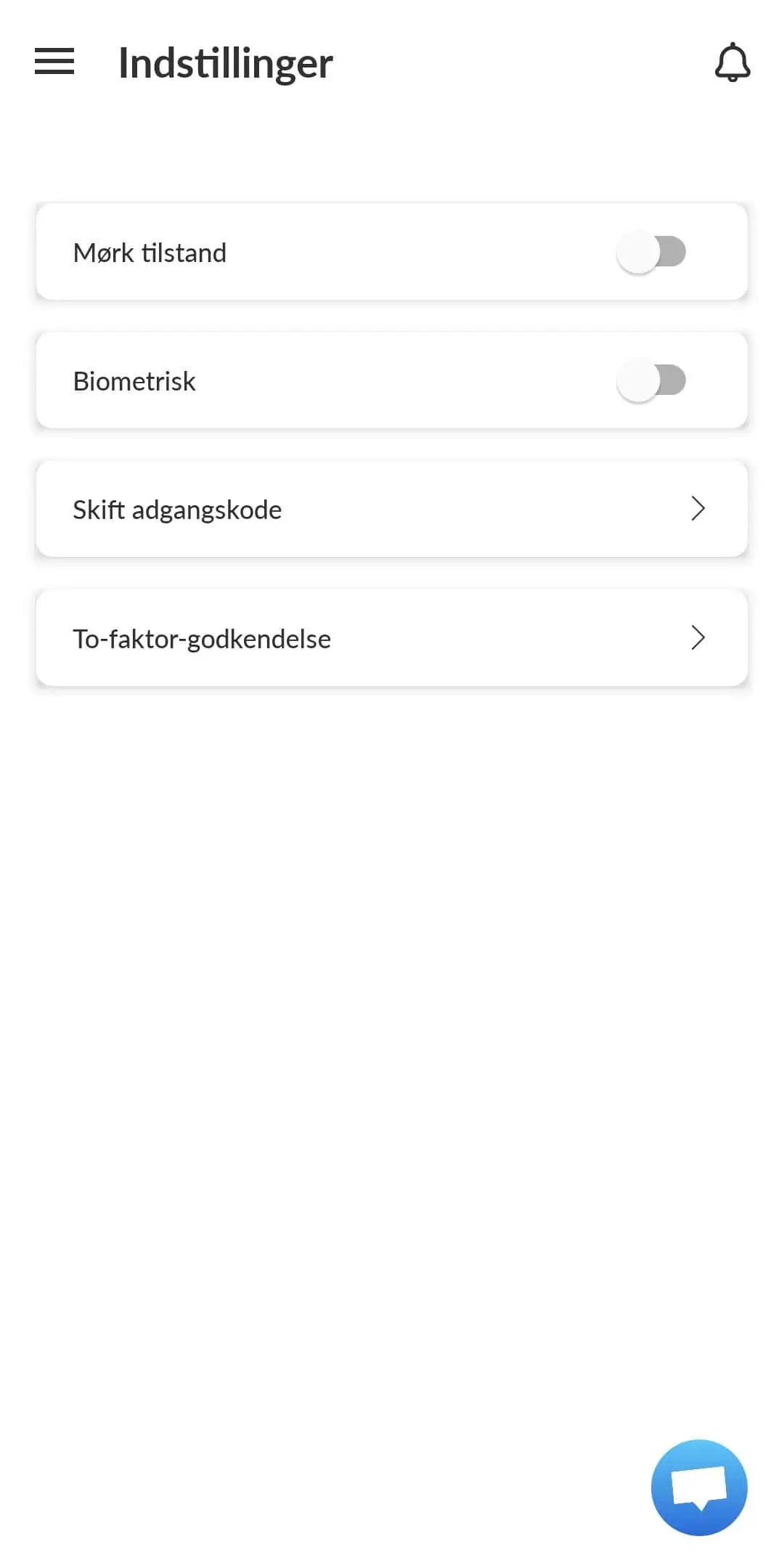Toggle the dark mode switch
784x1568 pixels.
(x=651, y=251)
